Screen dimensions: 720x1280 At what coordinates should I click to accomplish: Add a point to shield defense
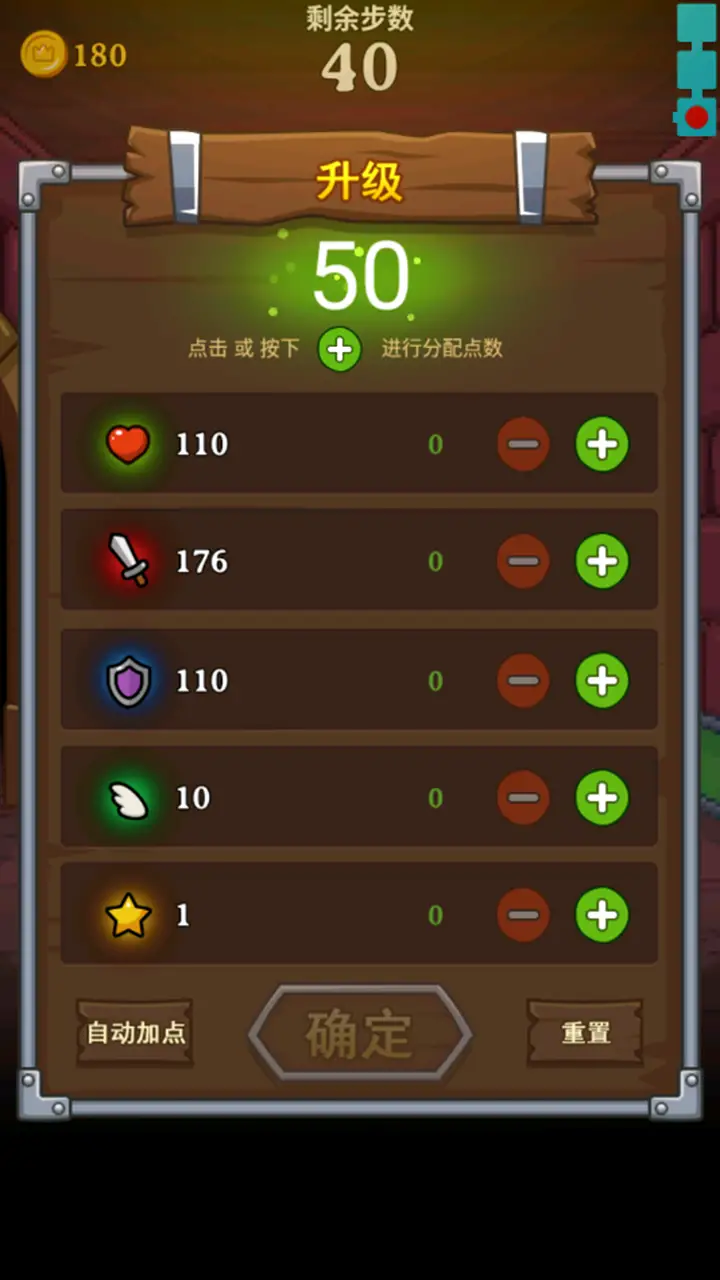tap(601, 680)
